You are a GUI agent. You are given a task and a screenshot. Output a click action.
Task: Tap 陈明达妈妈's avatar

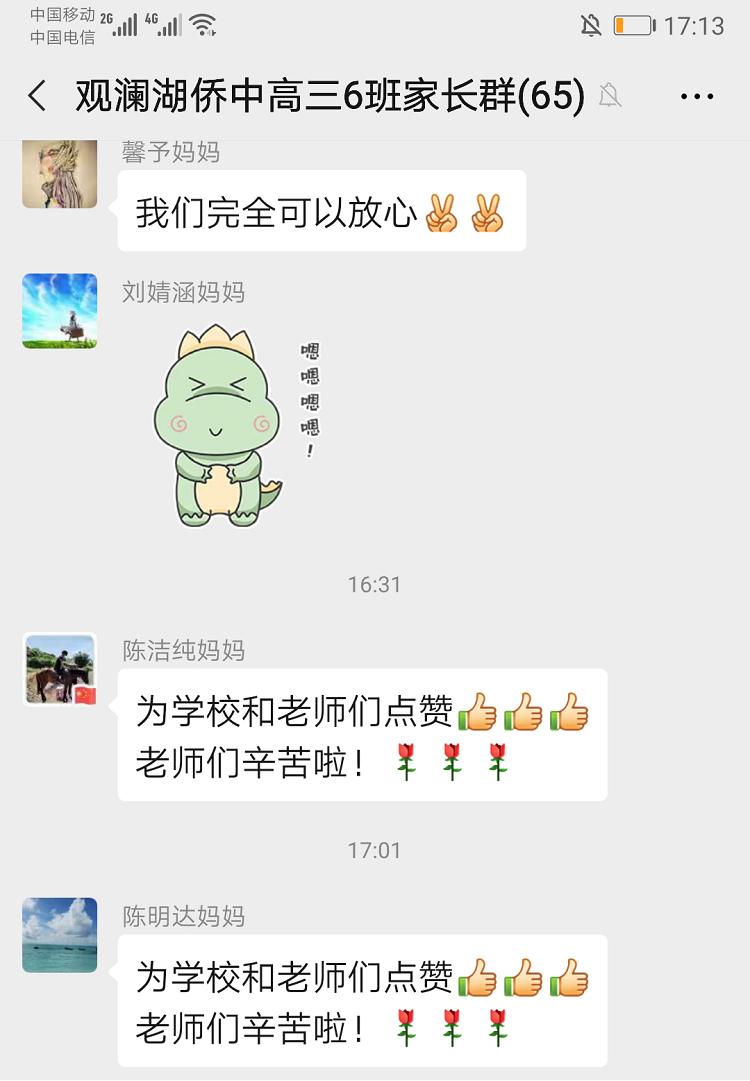60,935
